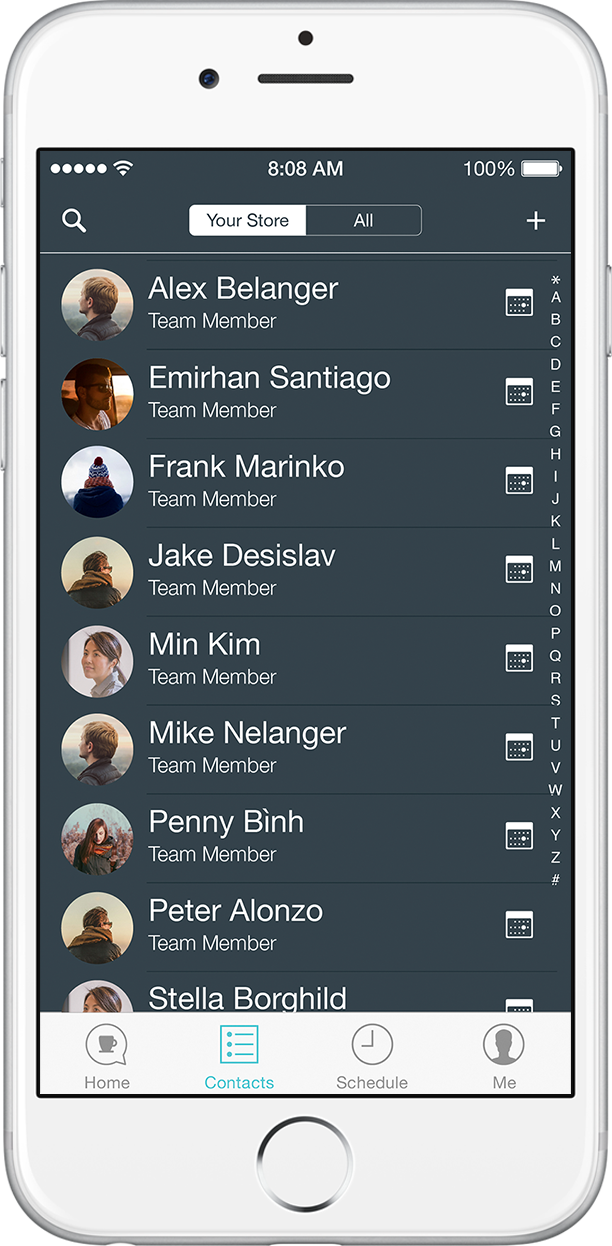Open the search magnifier icon
Image resolution: width=612 pixels, height=1246 pixels.
74,221
